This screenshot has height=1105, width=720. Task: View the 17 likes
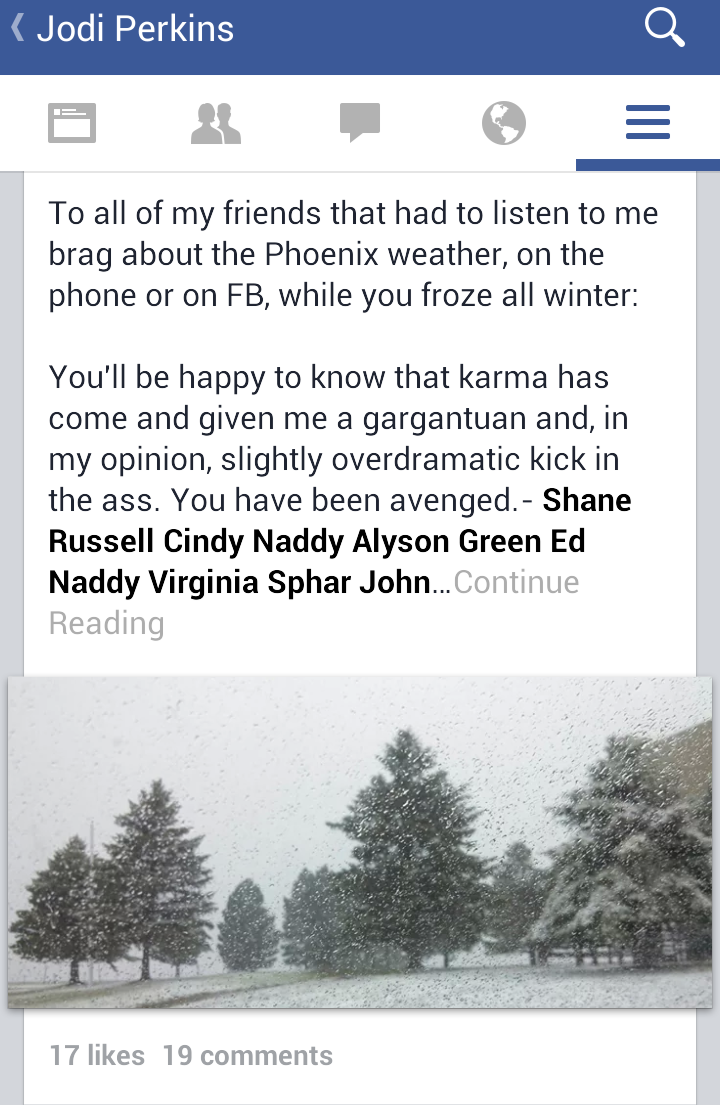coord(97,1056)
